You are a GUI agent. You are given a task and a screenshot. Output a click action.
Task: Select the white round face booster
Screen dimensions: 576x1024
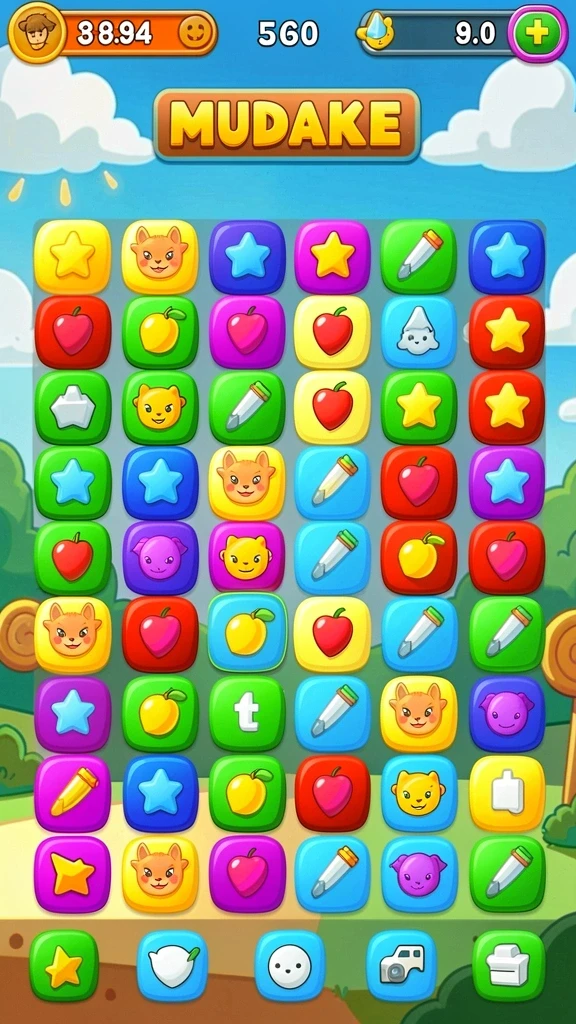click(289, 966)
